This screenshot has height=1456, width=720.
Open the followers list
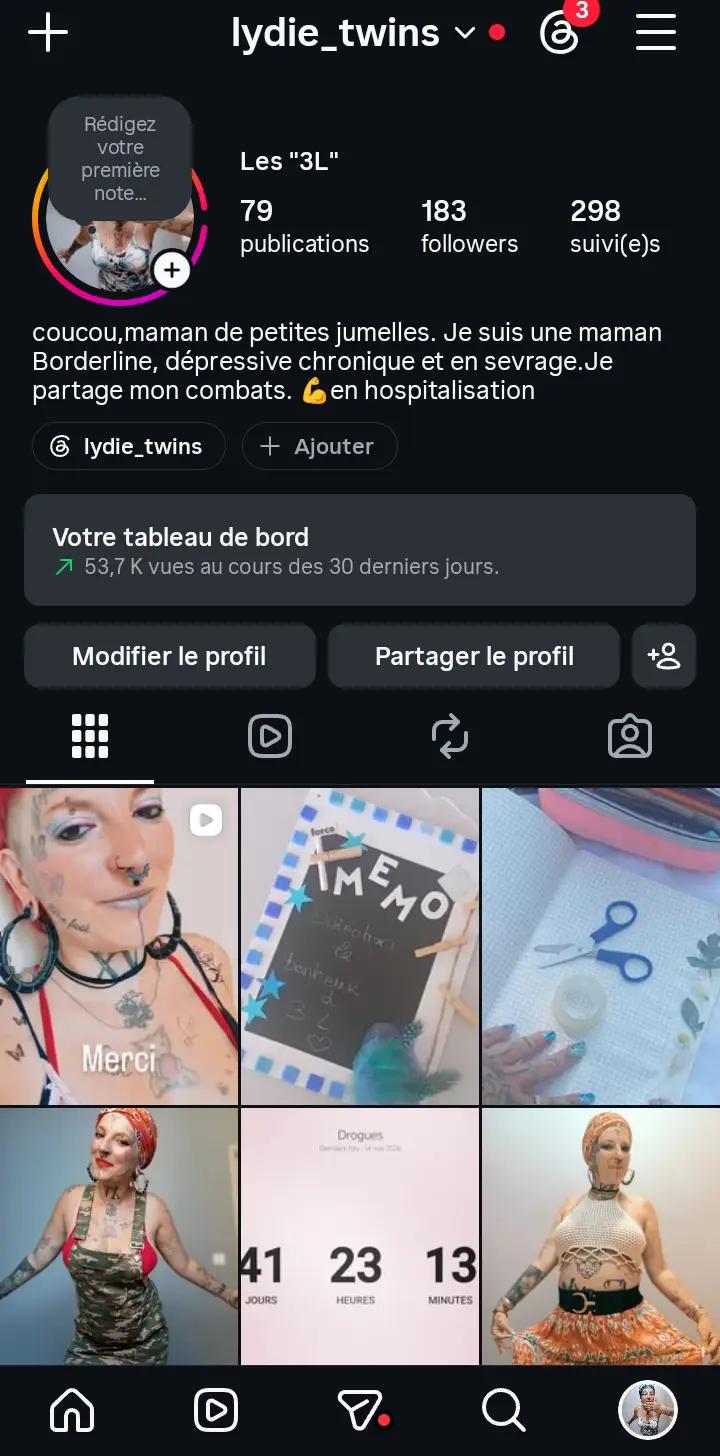pyautogui.click(x=469, y=226)
